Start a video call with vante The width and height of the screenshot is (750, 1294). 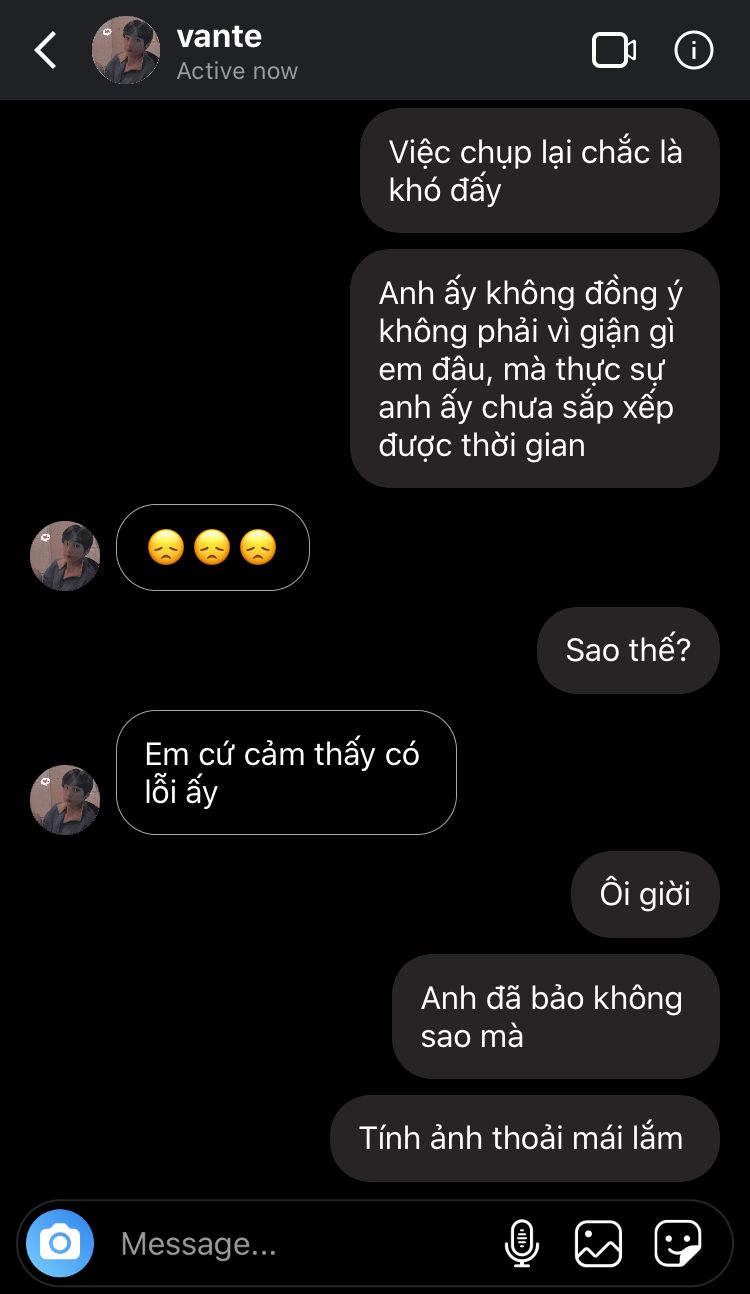coord(614,50)
